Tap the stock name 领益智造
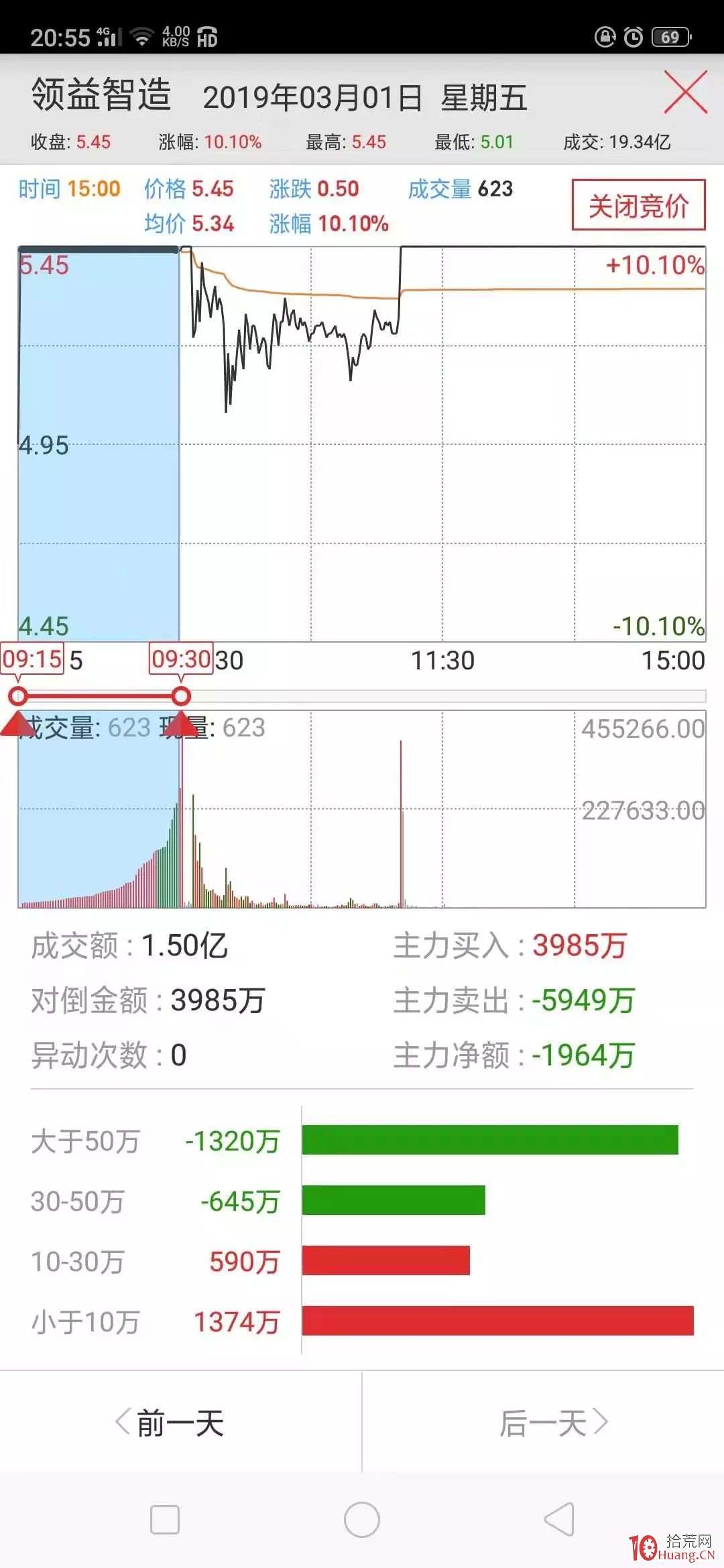 tap(101, 95)
